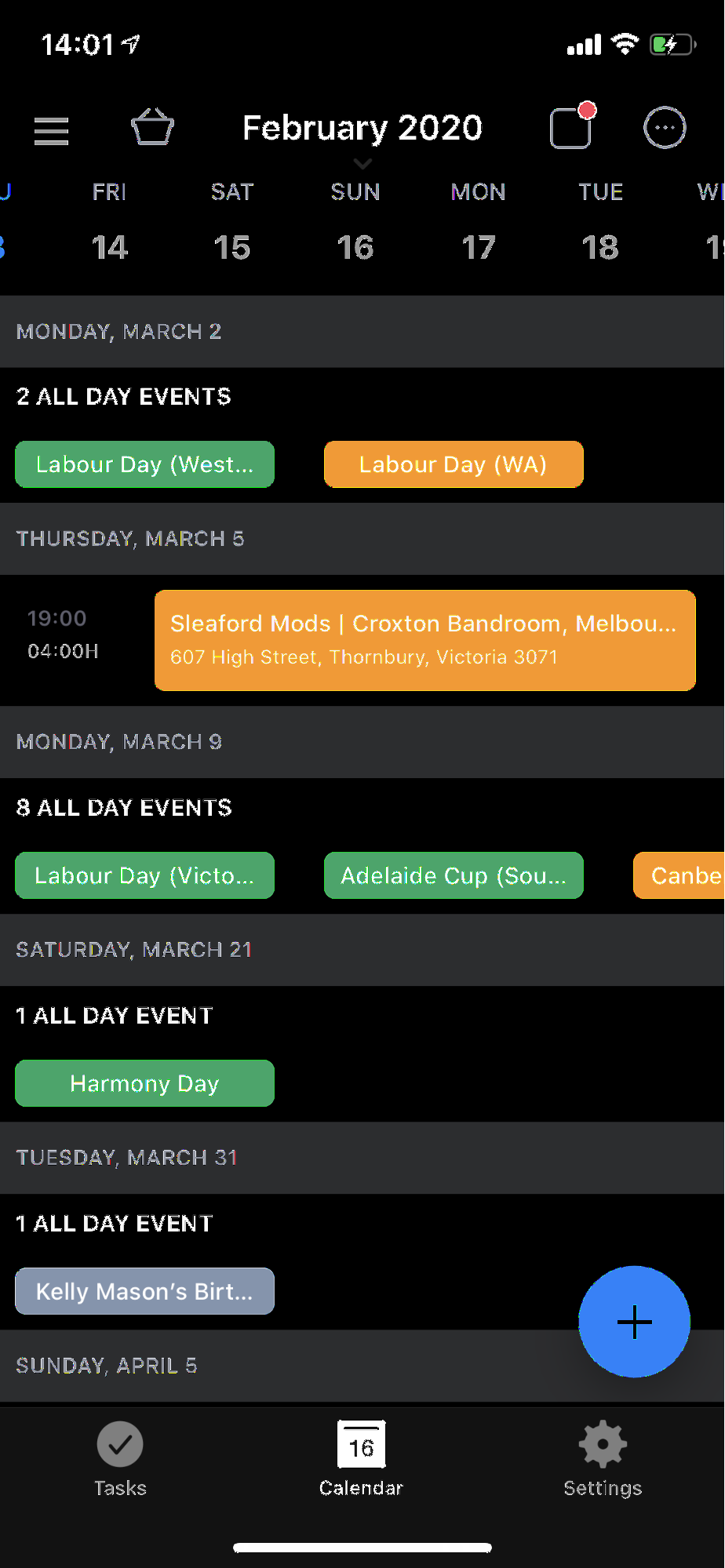
Task: Open the three-dot more options menu
Action: [x=665, y=128]
